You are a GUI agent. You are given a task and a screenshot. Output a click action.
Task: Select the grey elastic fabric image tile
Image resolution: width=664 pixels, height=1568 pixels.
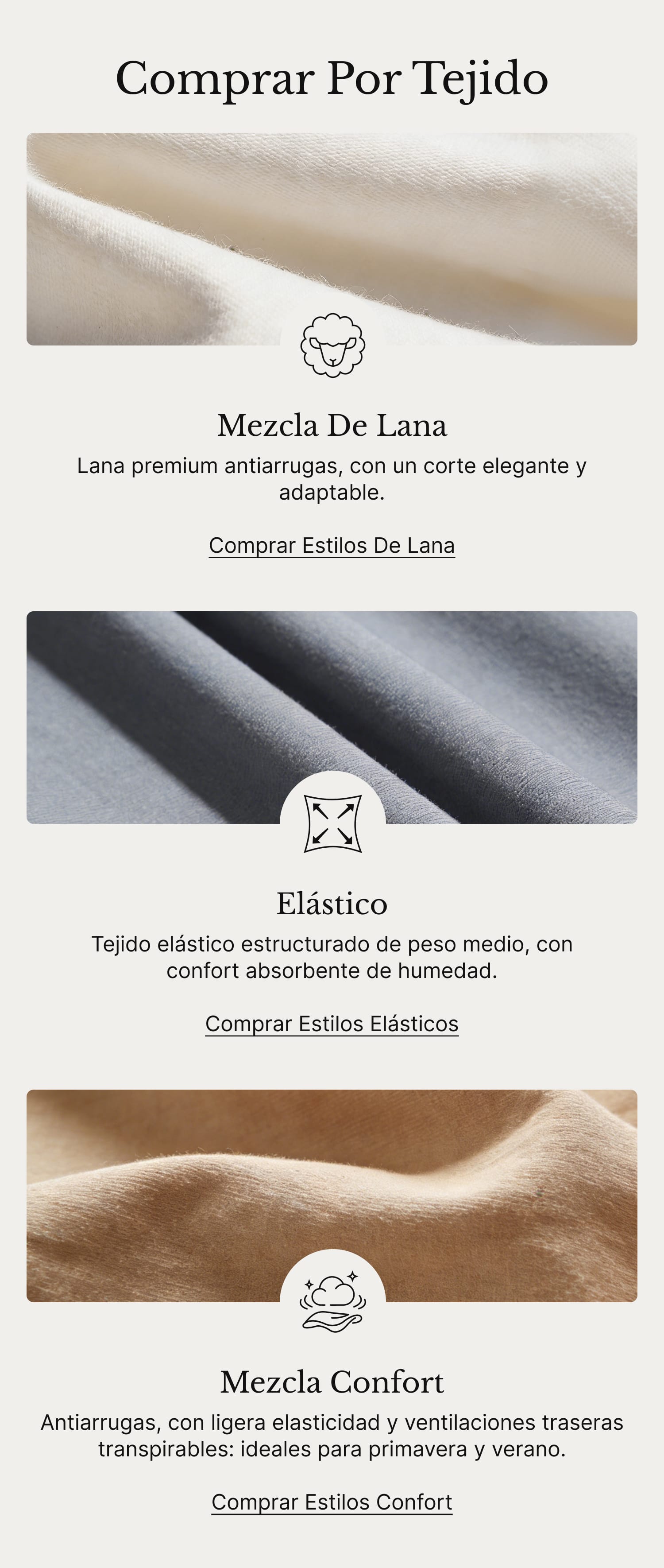(x=332, y=706)
